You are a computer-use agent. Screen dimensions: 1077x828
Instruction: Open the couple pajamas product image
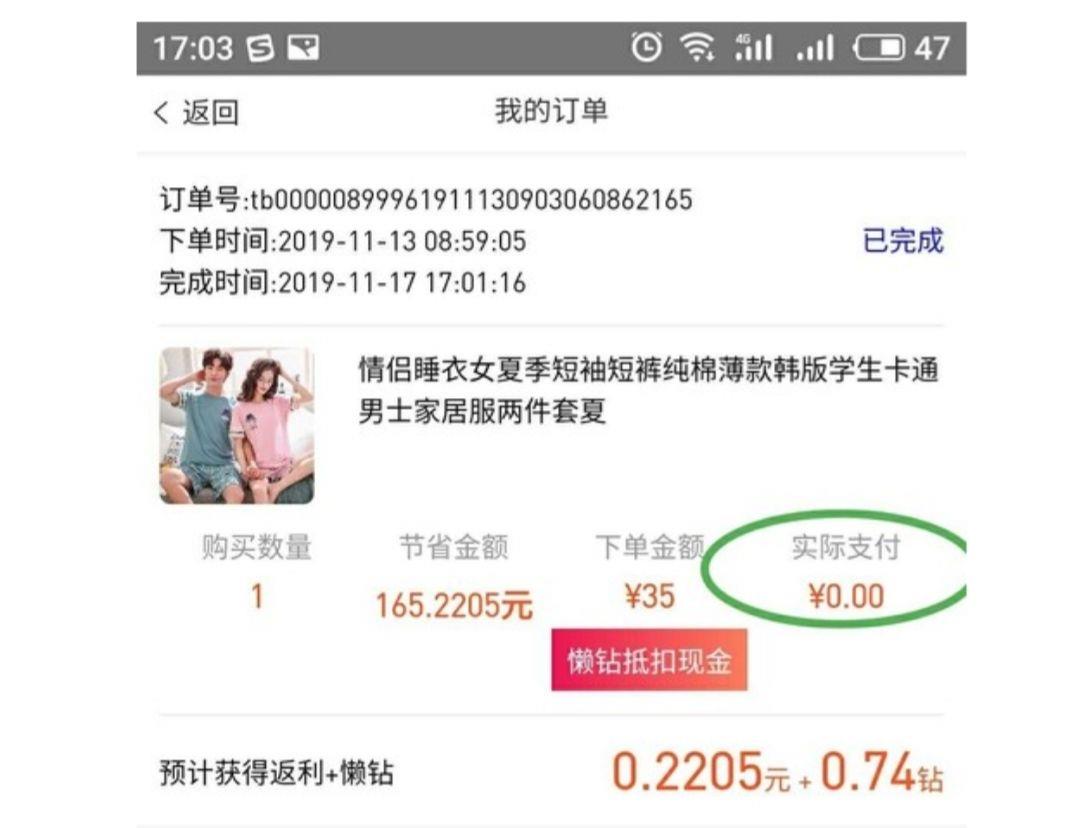pos(237,425)
